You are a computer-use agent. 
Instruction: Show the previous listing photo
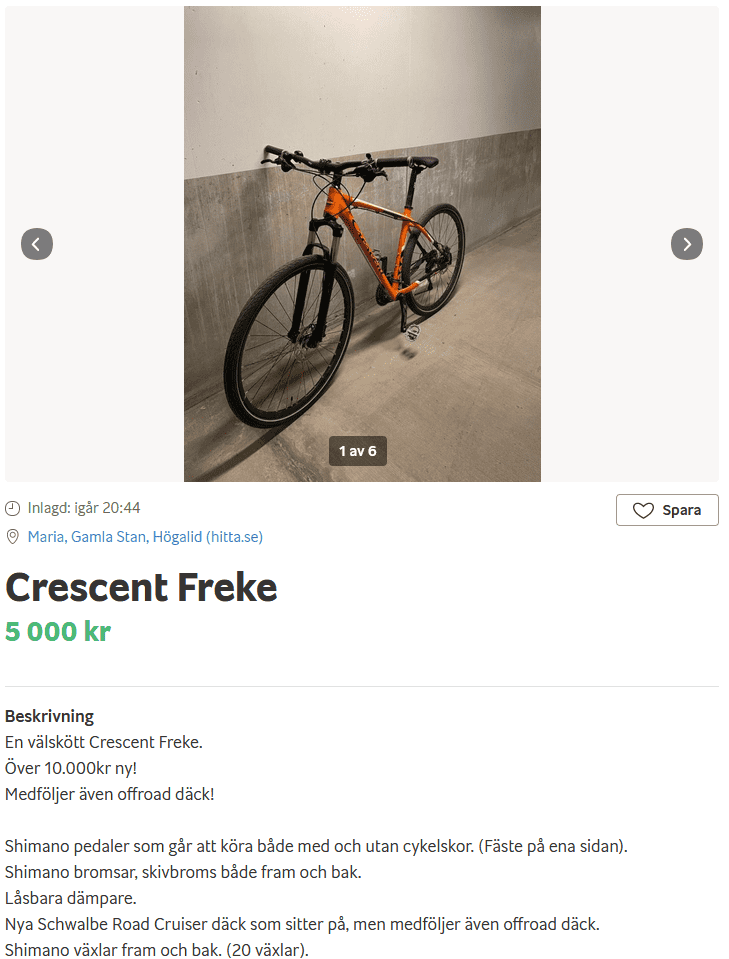[37, 244]
